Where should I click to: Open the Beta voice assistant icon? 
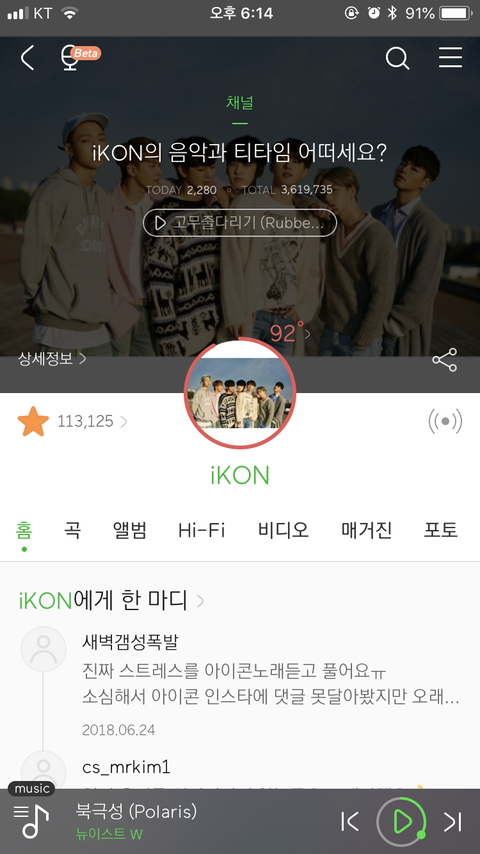[x=80, y=58]
